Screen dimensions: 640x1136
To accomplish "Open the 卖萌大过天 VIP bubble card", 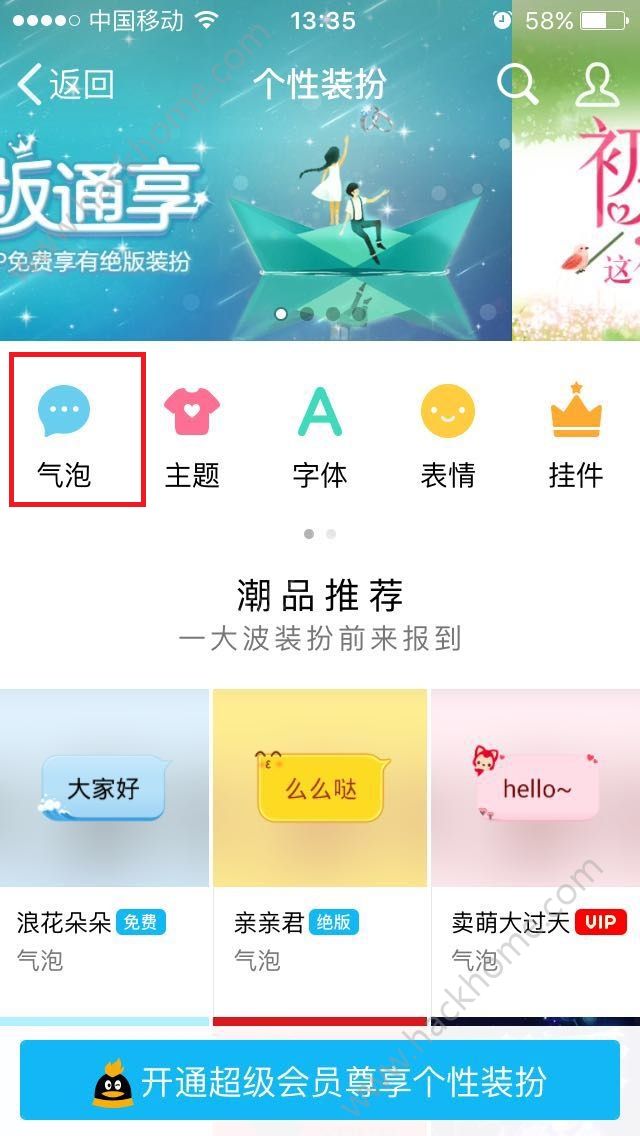I will tap(537, 840).
